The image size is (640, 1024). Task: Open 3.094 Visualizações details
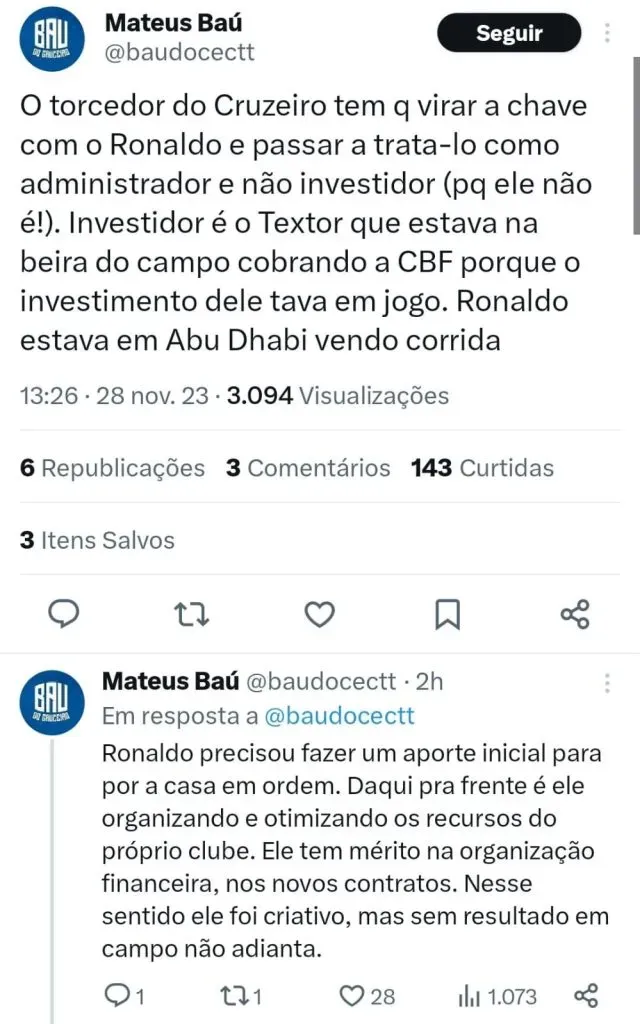click(x=338, y=396)
